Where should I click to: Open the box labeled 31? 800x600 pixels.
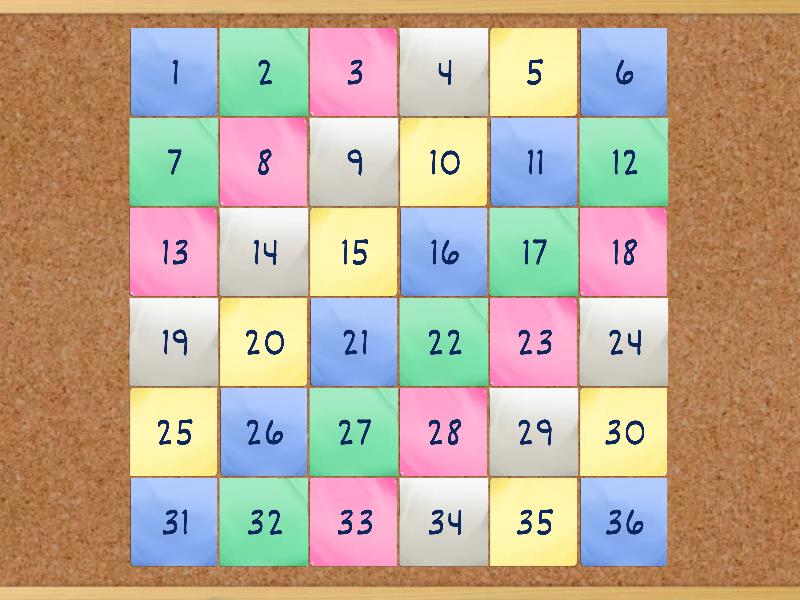tap(174, 522)
